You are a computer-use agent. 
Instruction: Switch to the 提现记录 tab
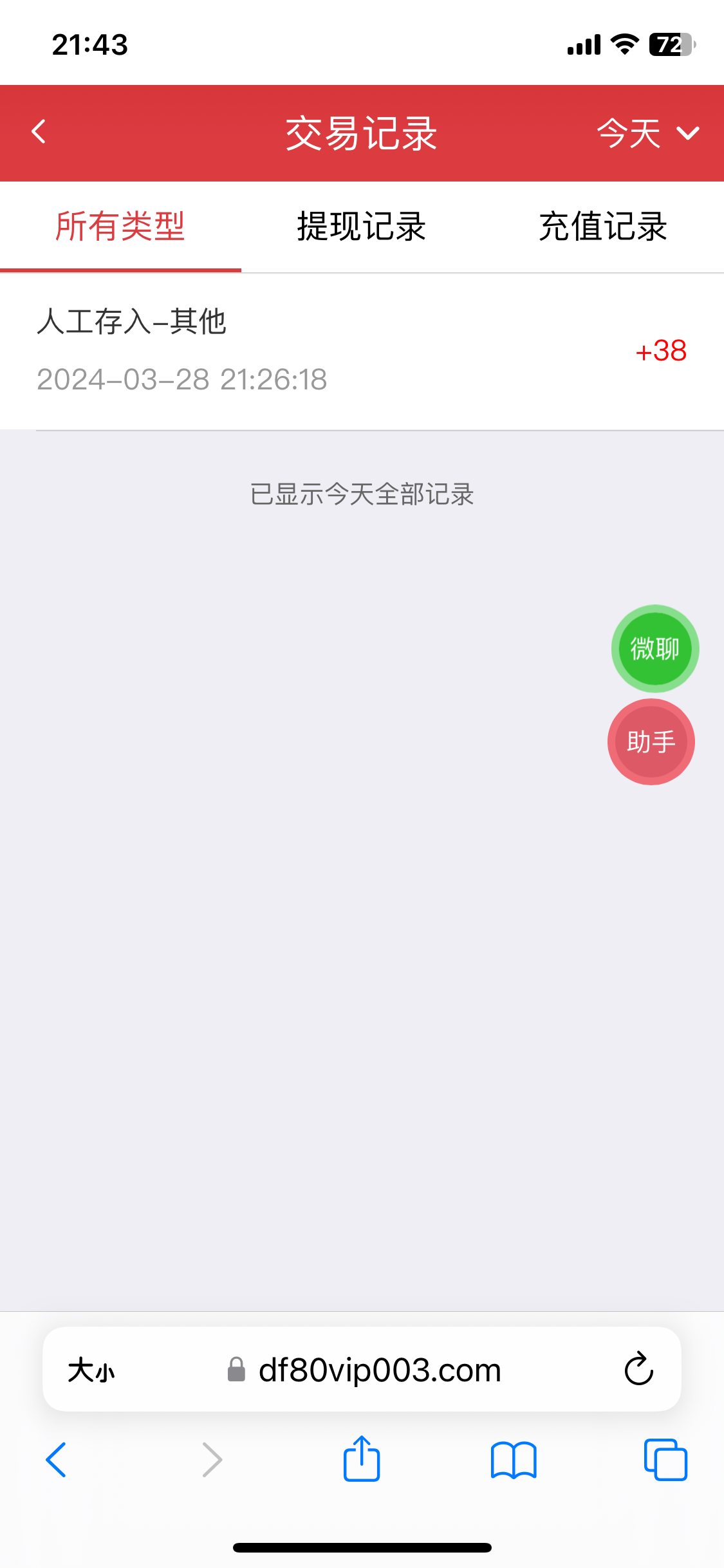click(x=361, y=227)
